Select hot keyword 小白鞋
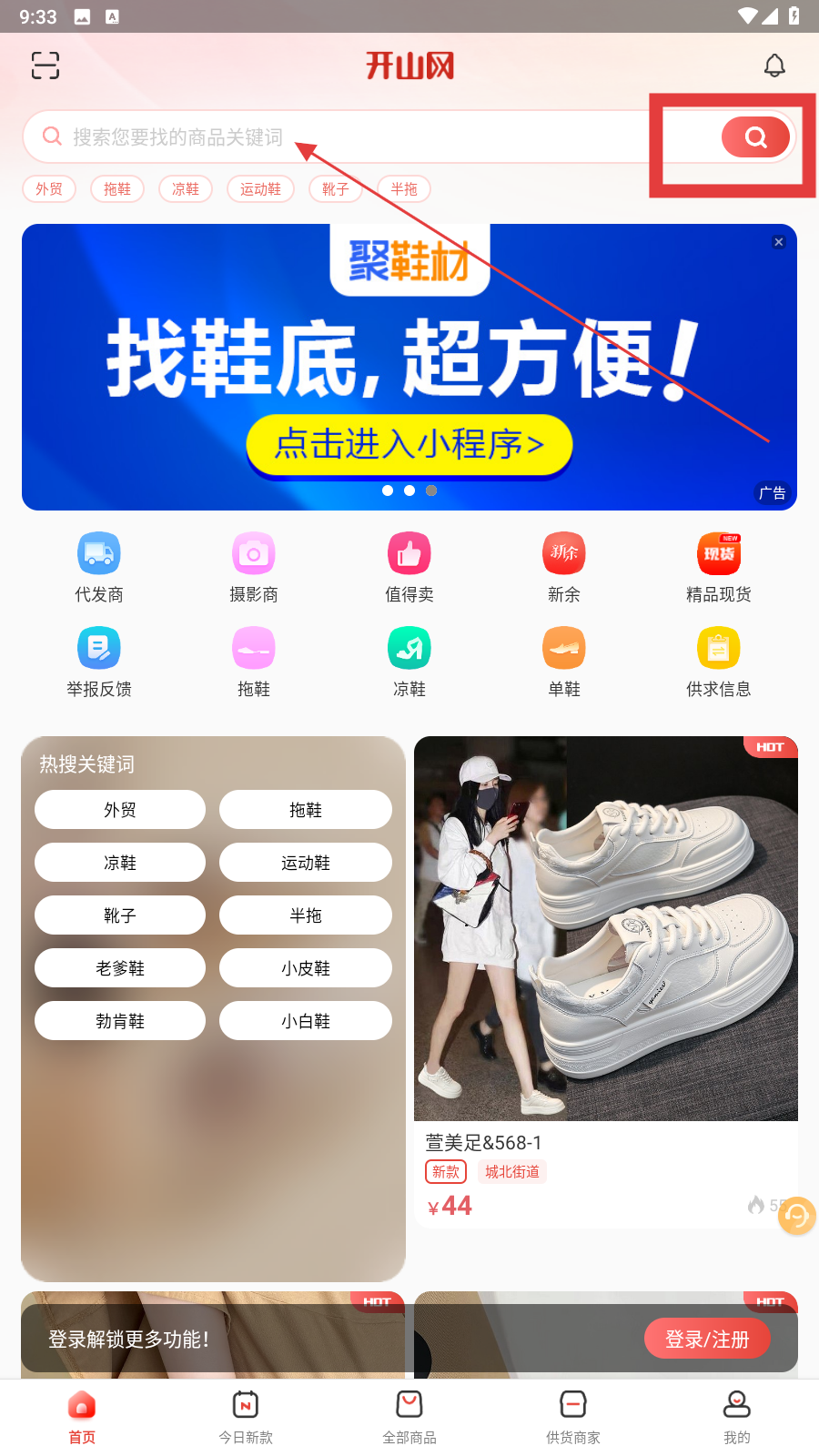This screenshot has height=1456, width=819. tap(306, 1021)
